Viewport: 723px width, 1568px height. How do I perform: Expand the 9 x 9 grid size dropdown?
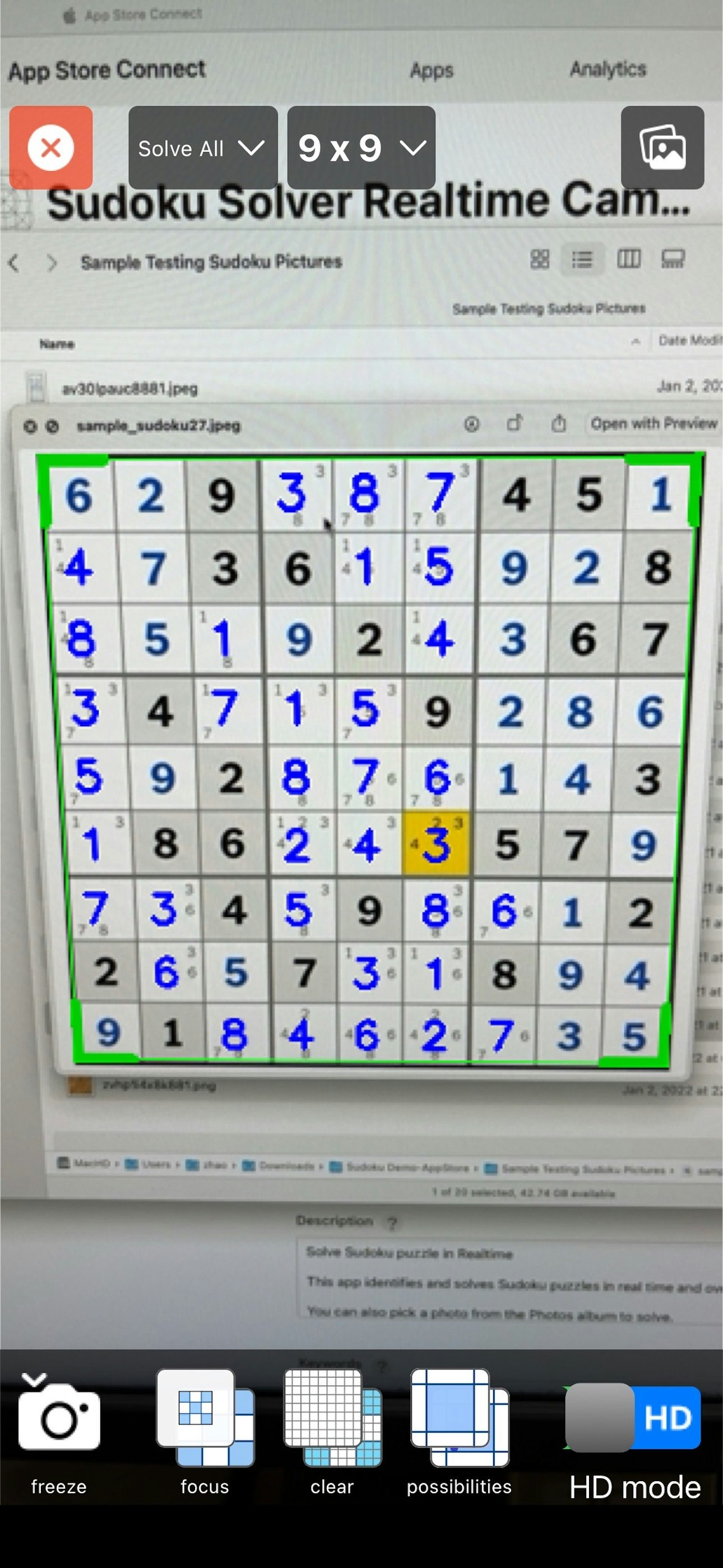[361, 148]
